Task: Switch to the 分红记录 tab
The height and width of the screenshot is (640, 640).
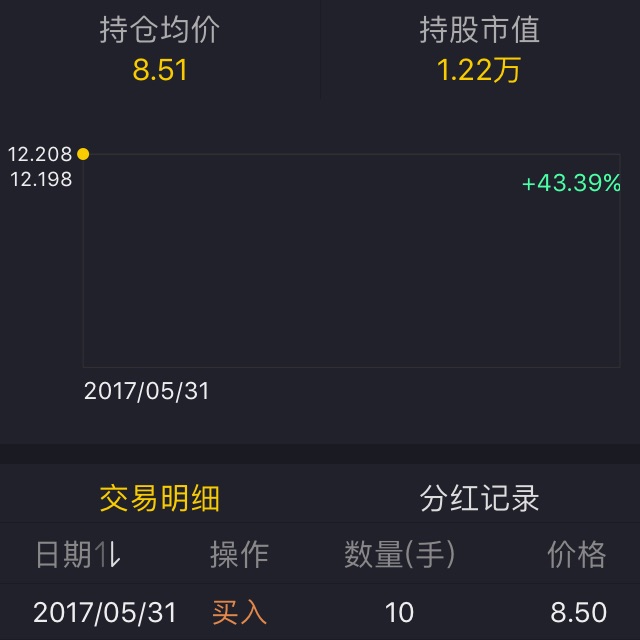Action: click(x=480, y=498)
